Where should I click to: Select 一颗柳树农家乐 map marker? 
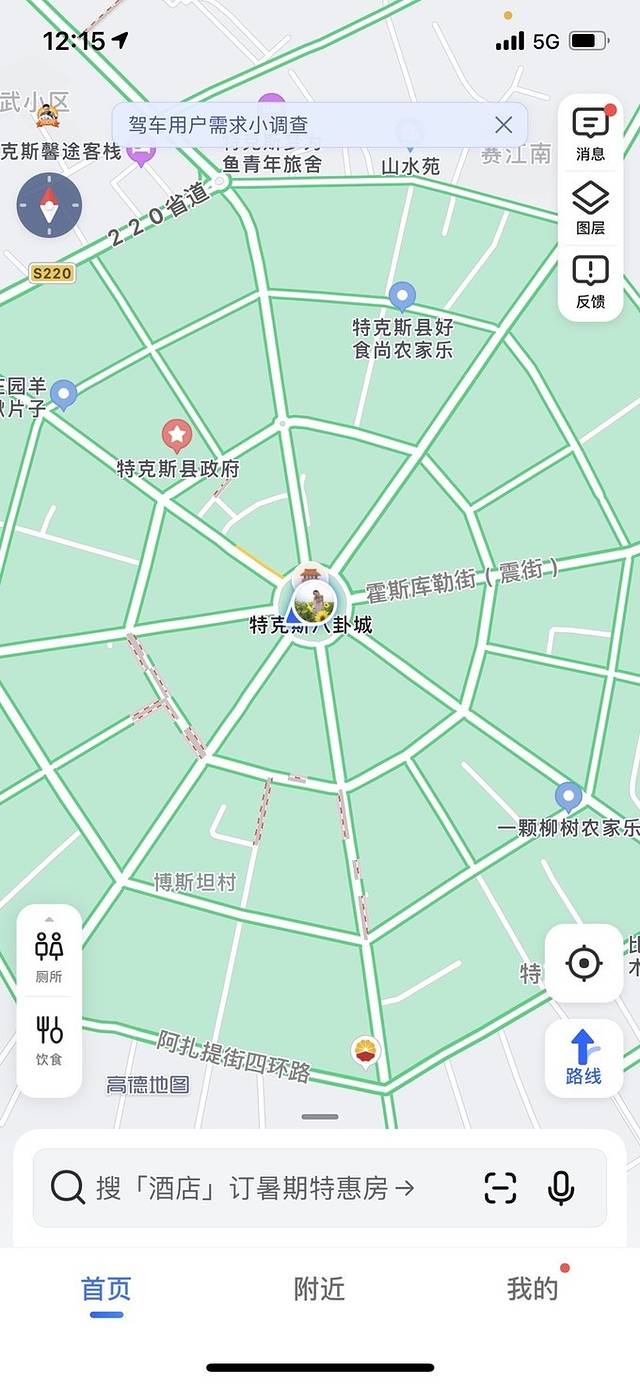click(x=568, y=797)
